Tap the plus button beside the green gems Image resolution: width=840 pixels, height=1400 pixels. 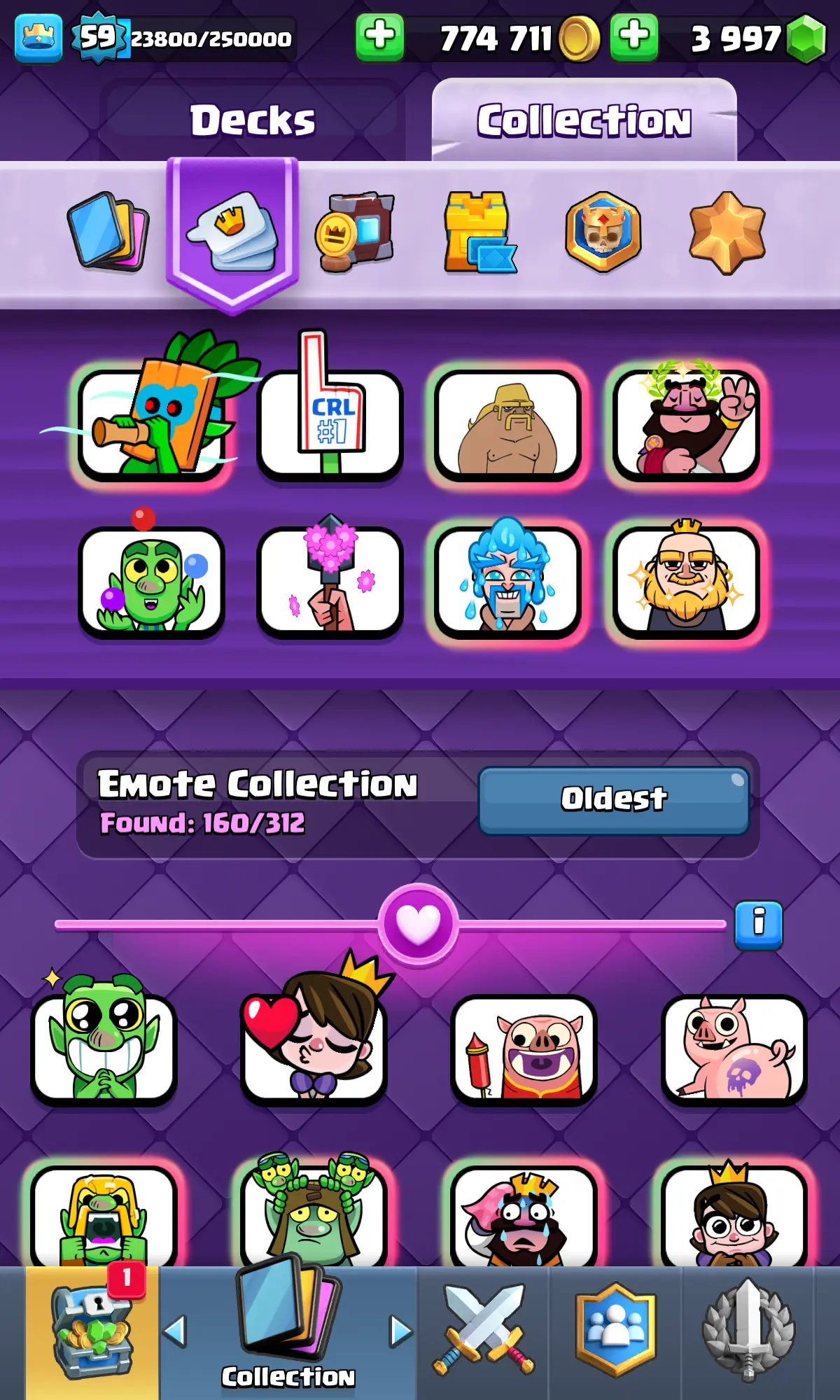tap(634, 36)
